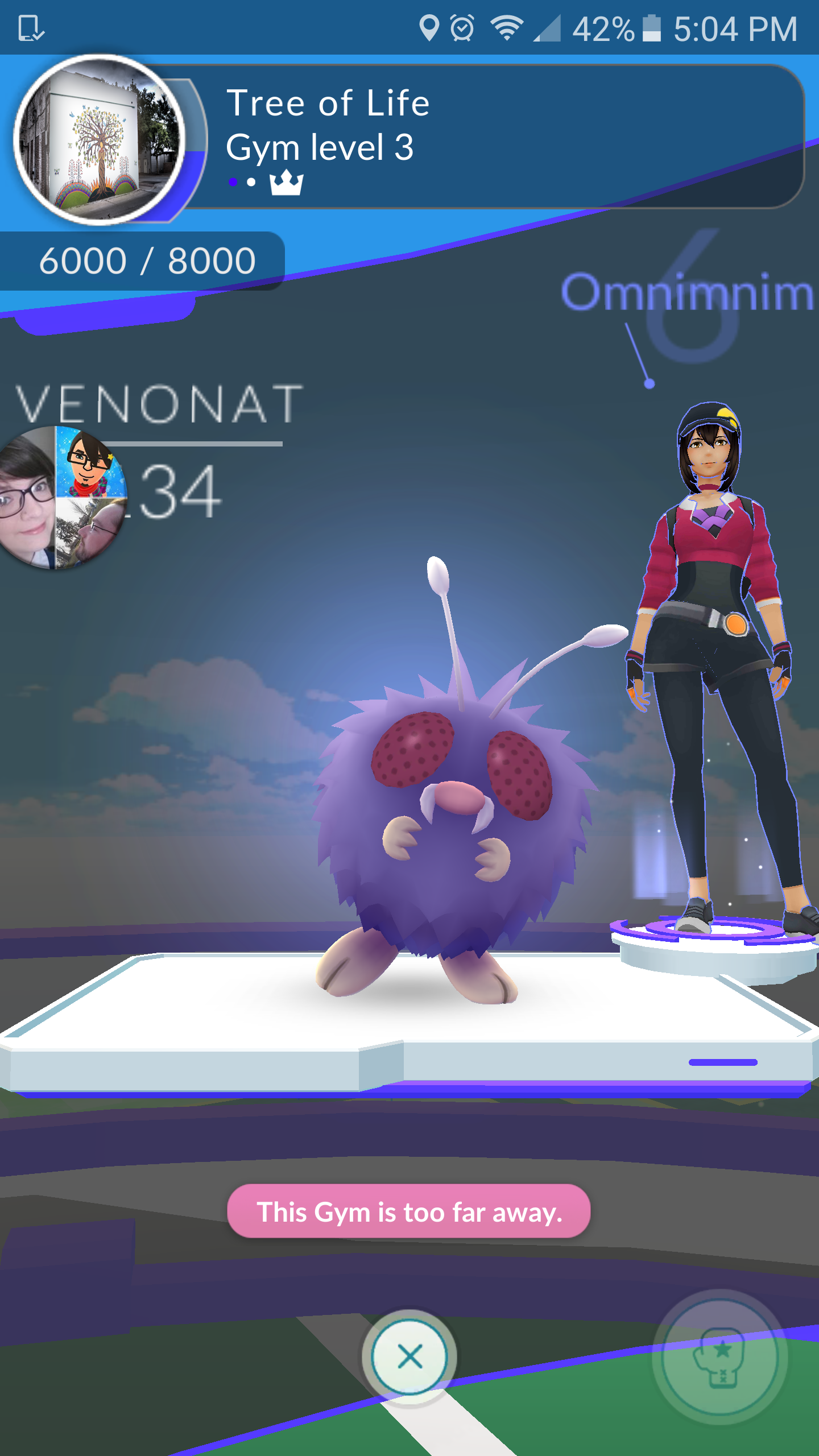The image size is (819, 1456).
Task: Tap the battle glove button
Action: coord(720,1356)
